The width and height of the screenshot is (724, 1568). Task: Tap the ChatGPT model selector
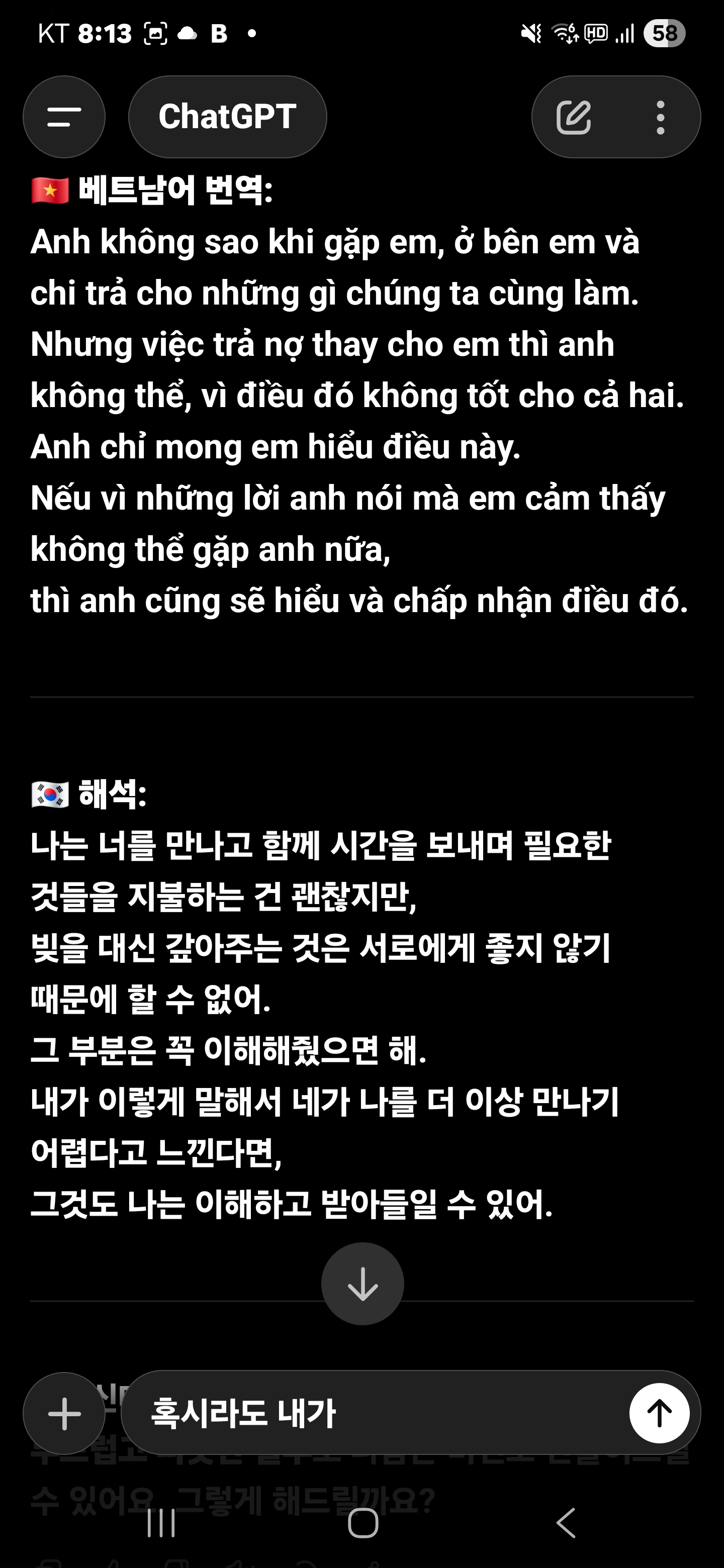(x=227, y=117)
